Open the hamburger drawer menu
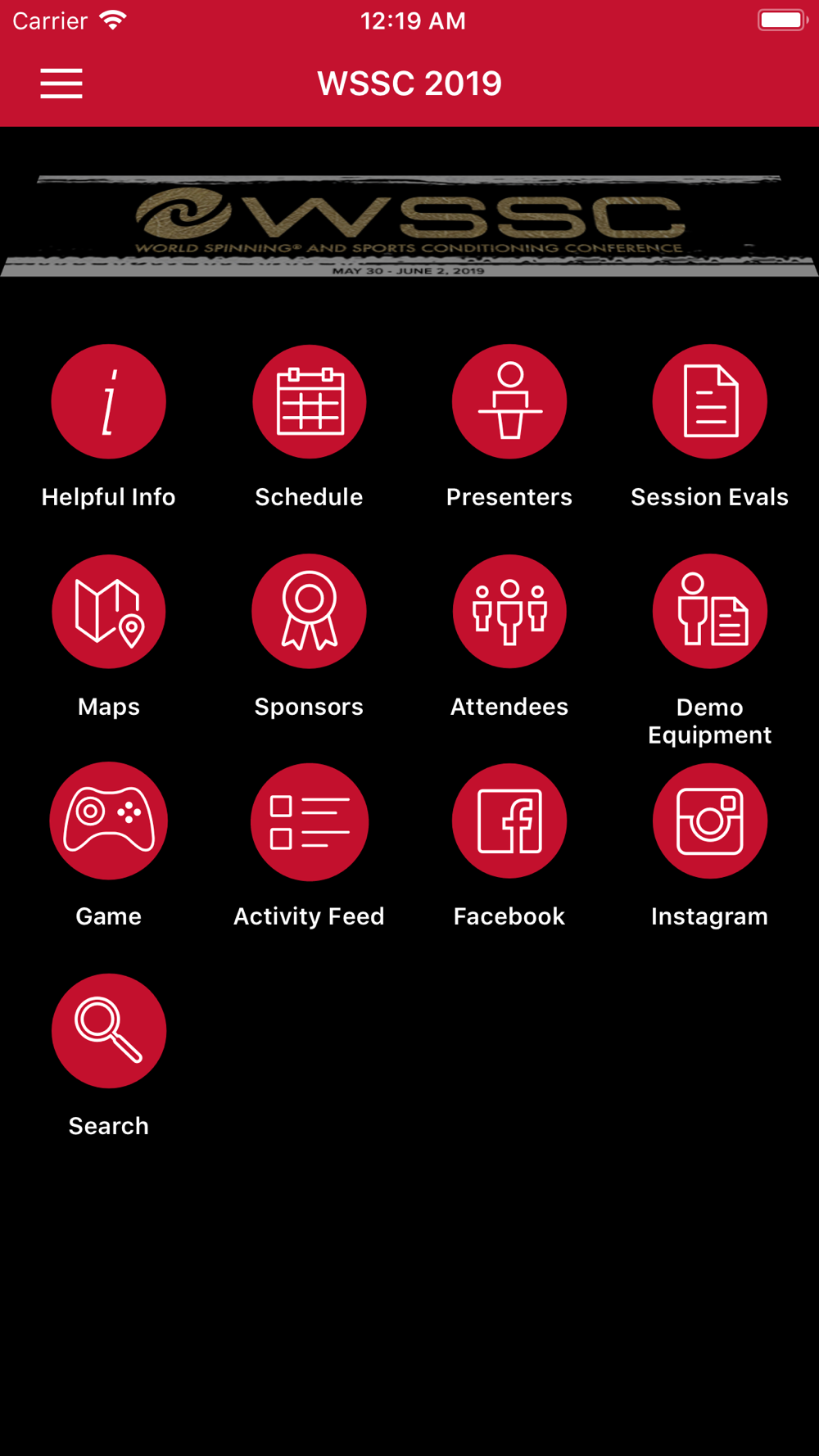The height and width of the screenshot is (1456, 819). [x=61, y=84]
